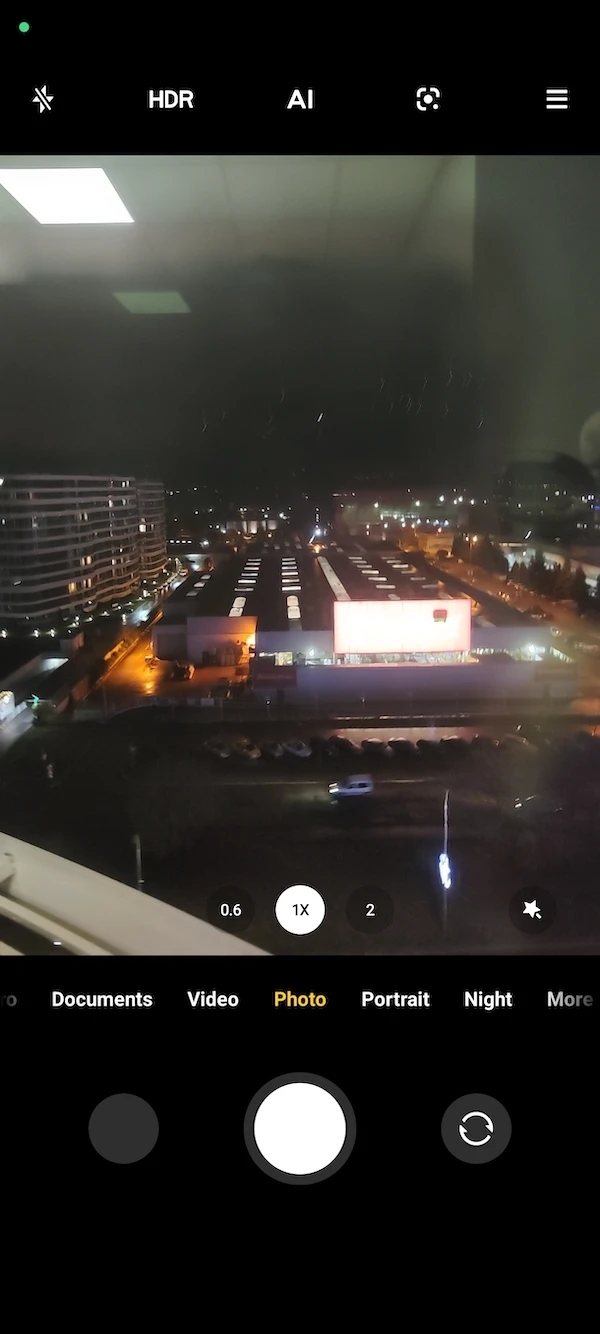
Task: Flip to the front camera
Action: [476, 1128]
